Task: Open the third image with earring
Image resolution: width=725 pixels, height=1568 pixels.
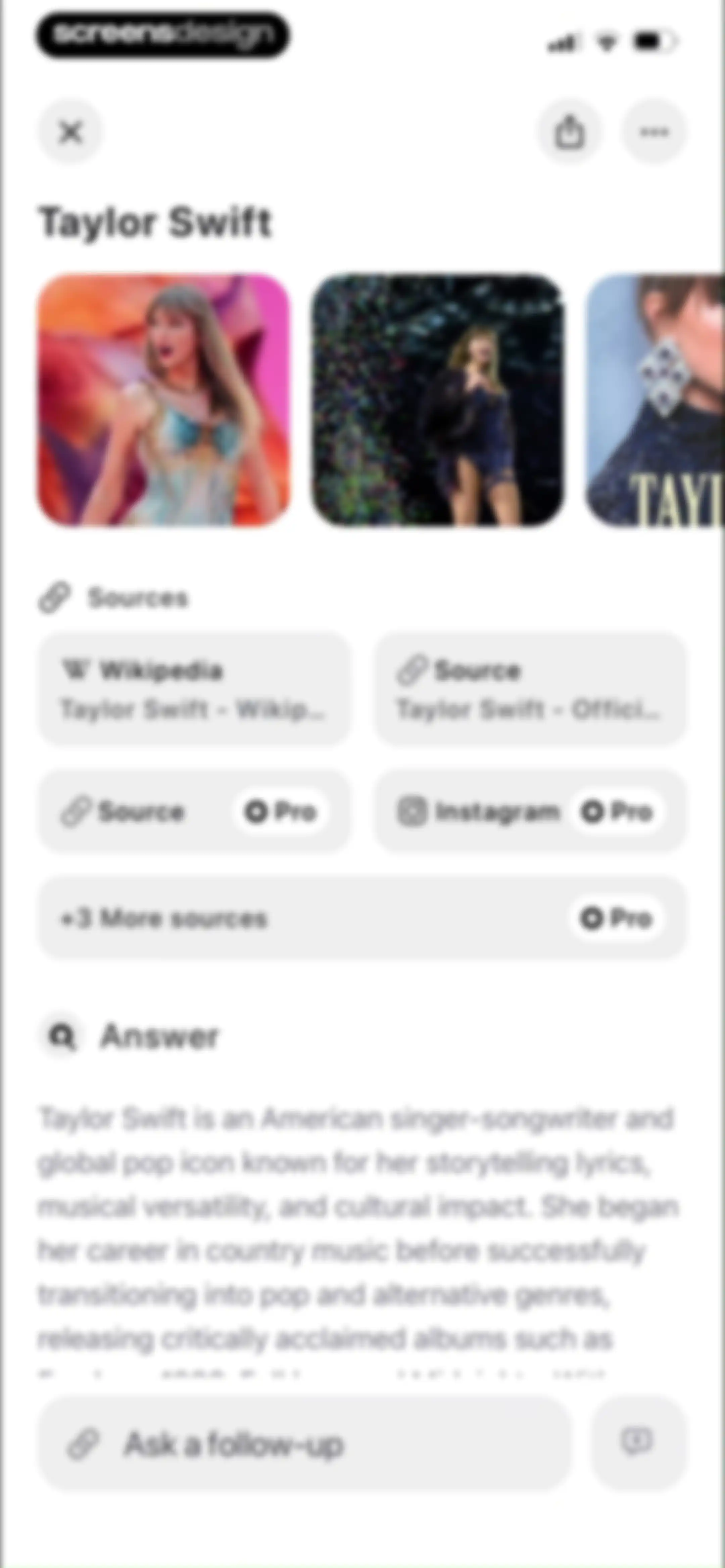Action: coord(655,400)
